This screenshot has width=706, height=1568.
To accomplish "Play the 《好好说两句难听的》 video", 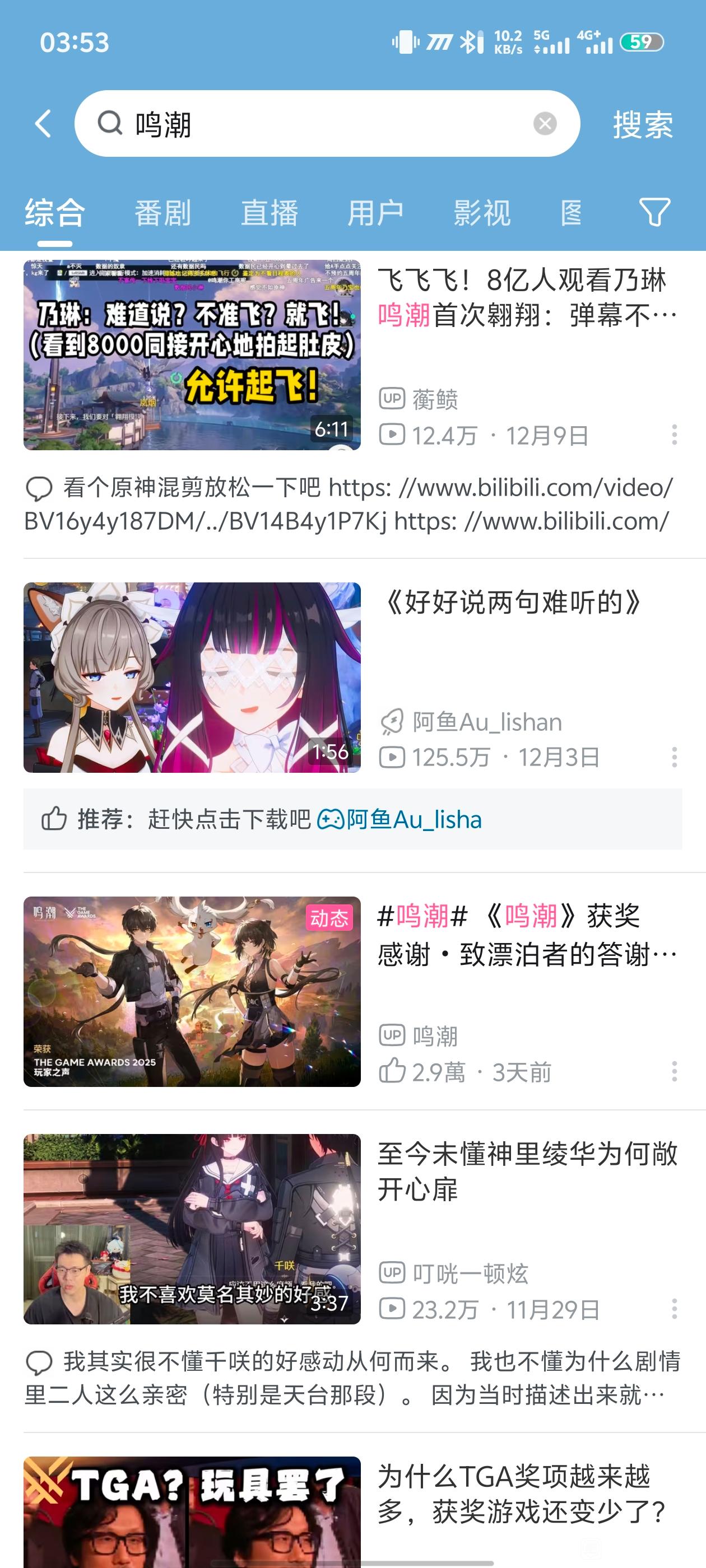I will pyautogui.click(x=192, y=678).
